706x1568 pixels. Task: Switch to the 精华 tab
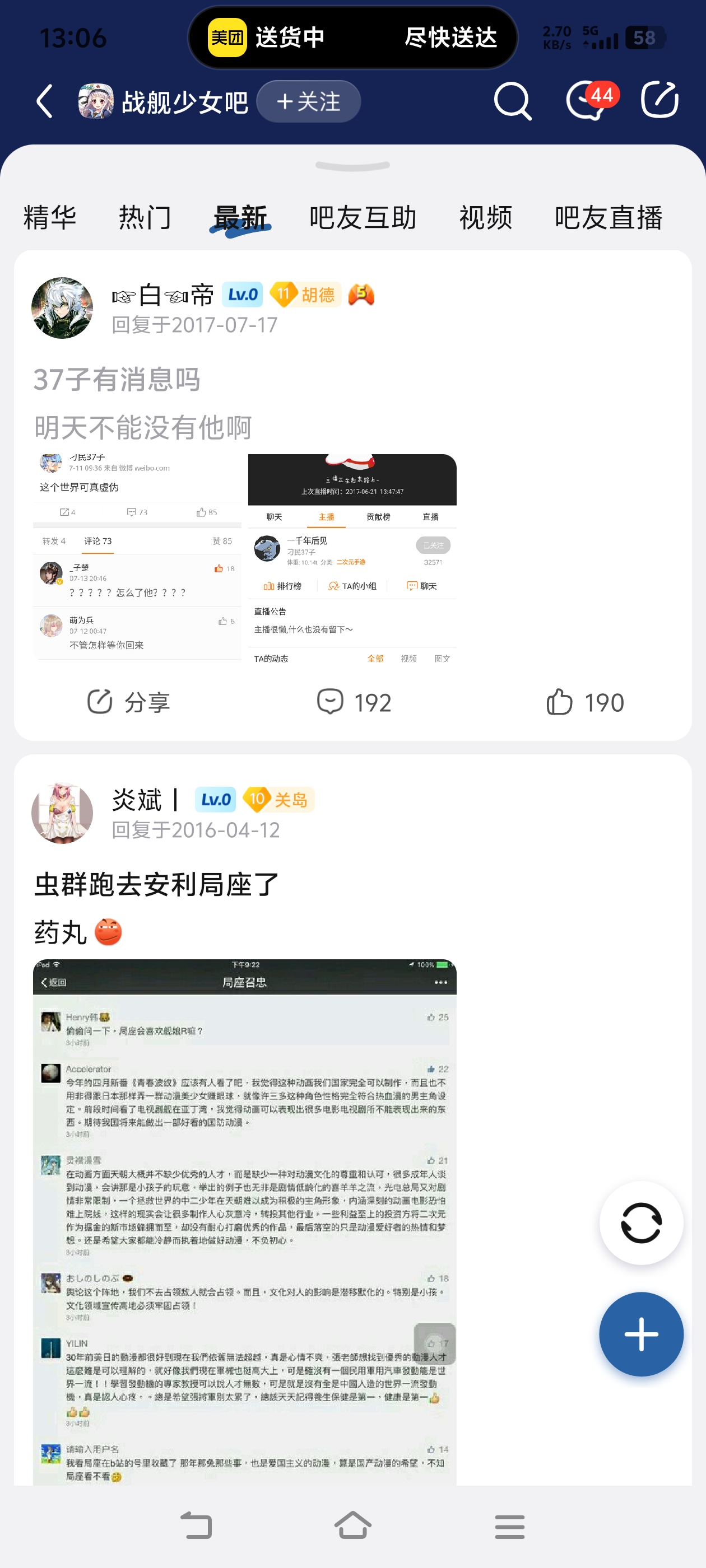[x=50, y=218]
